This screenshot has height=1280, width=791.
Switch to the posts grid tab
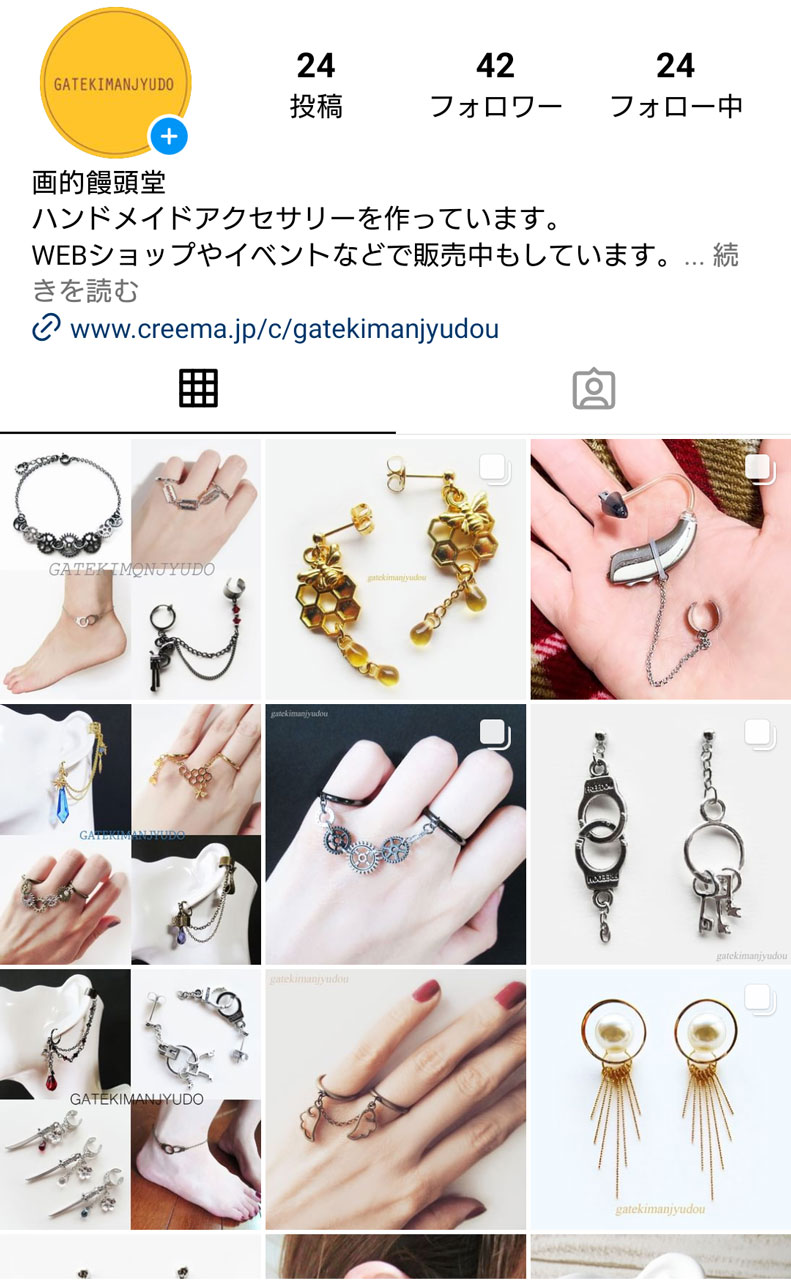(x=198, y=389)
